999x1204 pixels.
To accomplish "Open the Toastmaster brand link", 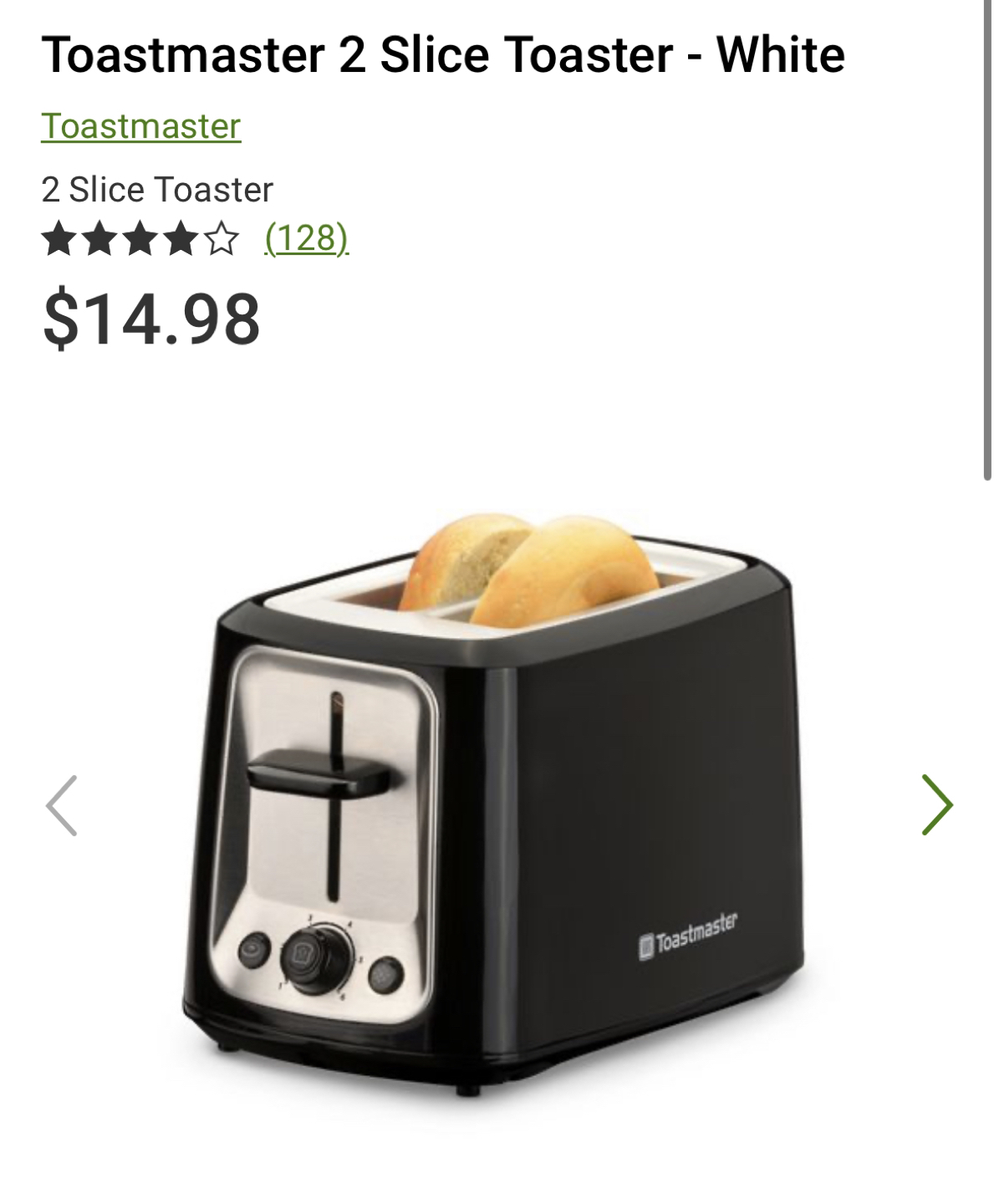I will click(140, 126).
